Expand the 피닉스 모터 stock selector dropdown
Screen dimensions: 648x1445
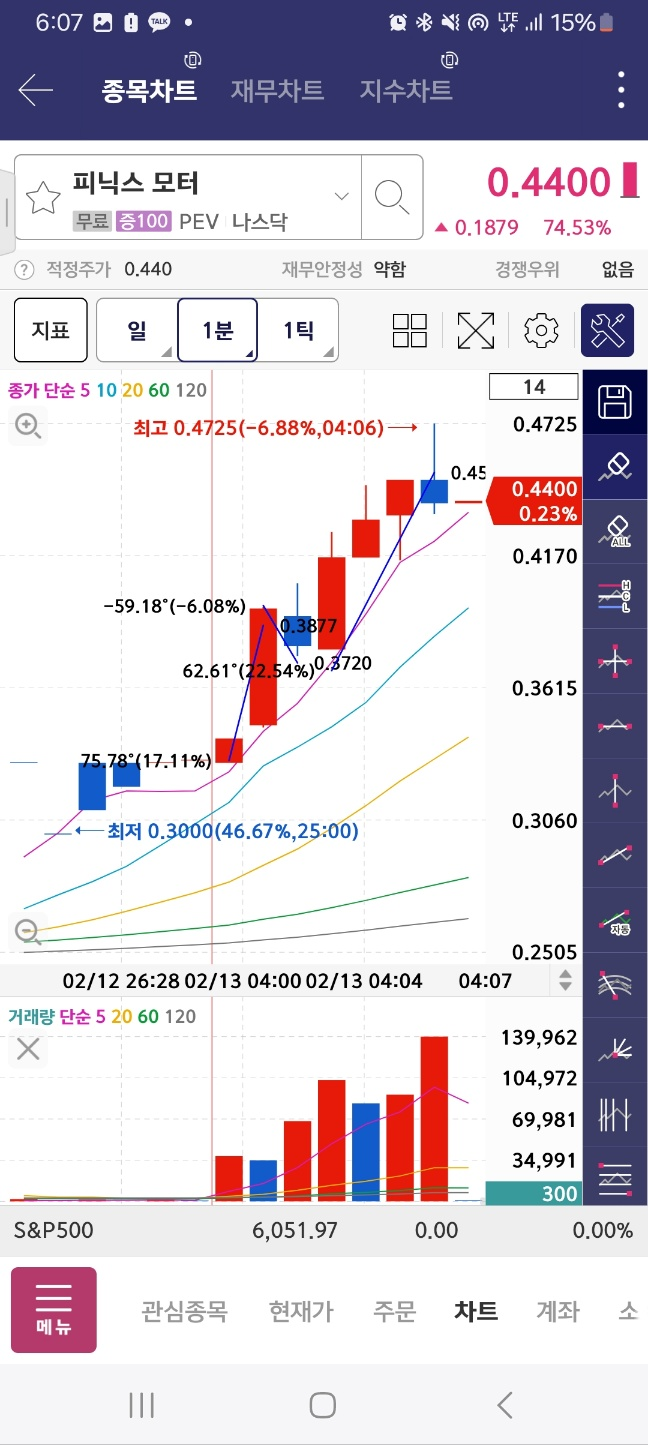342,196
